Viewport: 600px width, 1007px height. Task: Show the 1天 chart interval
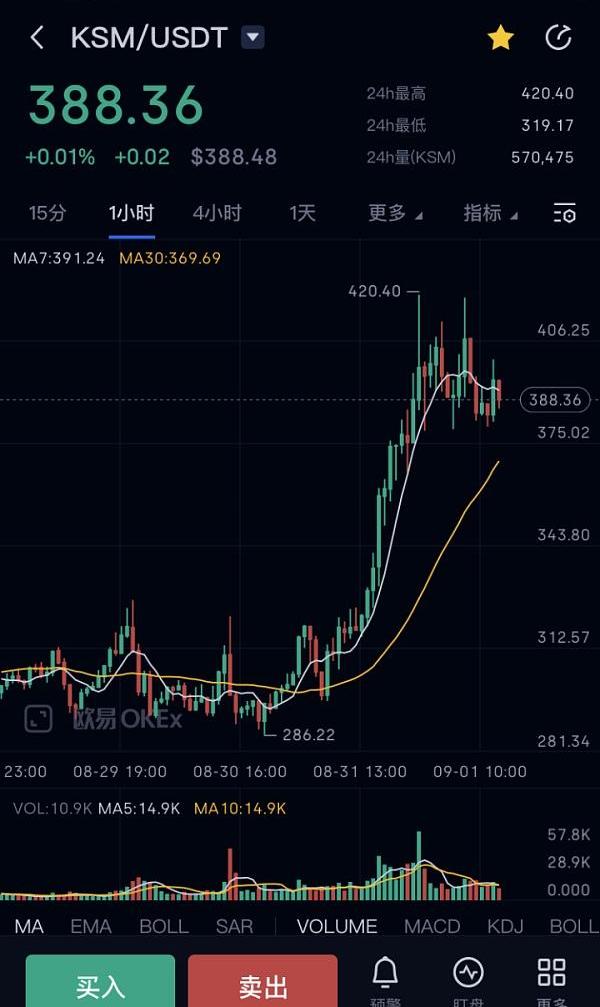[x=302, y=213]
